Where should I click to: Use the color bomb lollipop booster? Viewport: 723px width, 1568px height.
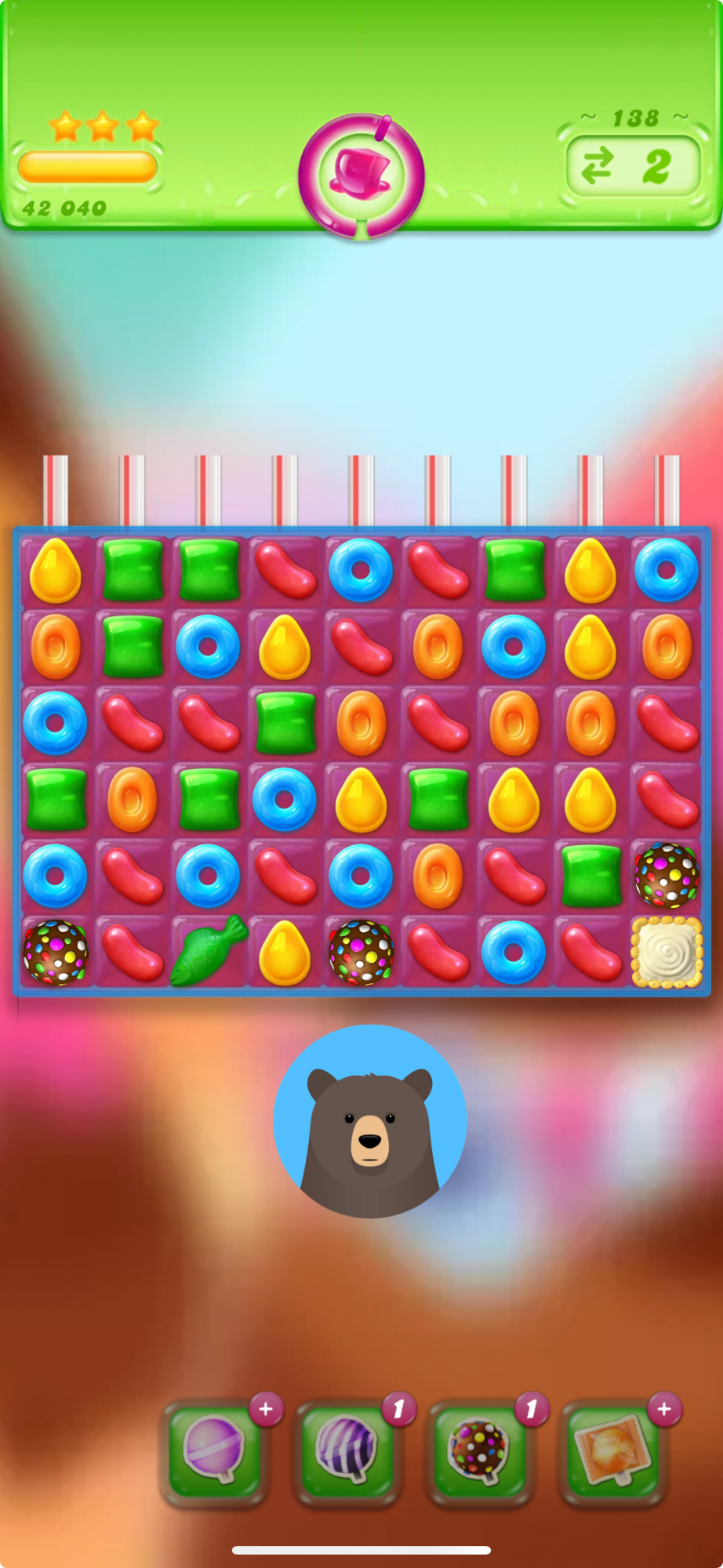tap(479, 1450)
